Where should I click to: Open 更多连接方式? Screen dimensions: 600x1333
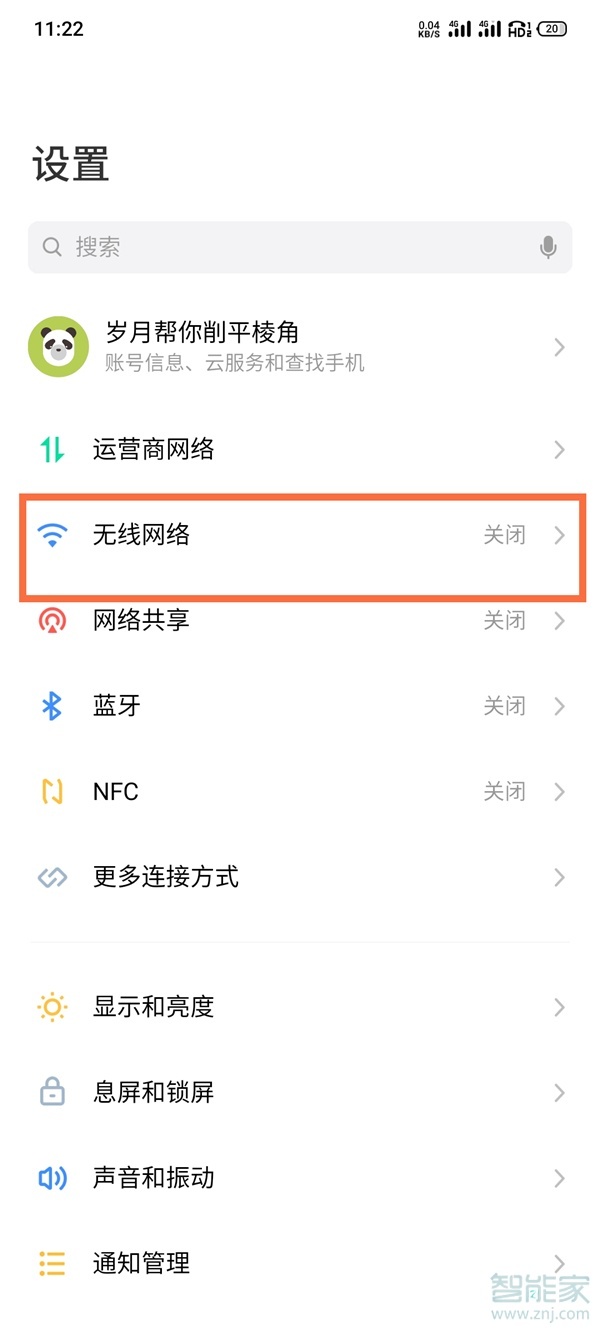pyautogui.click(x=300, y=878)
